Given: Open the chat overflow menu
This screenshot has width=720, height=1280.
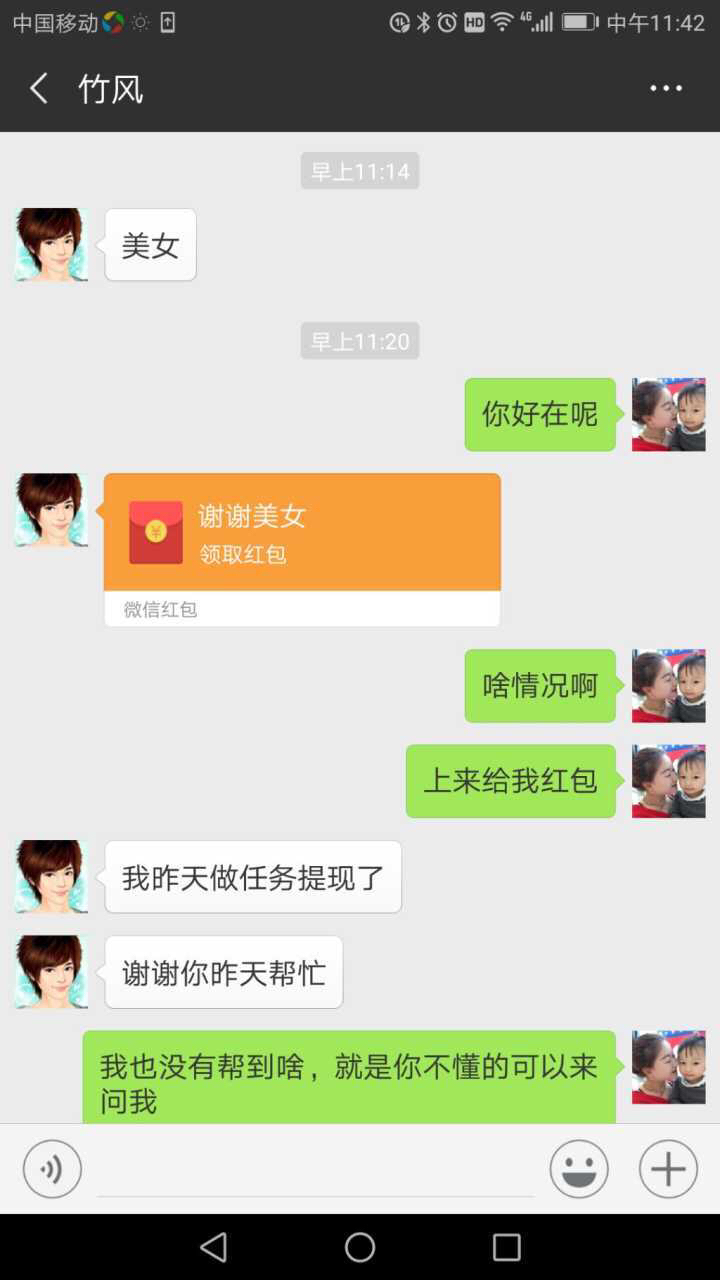Looking at the screenshot, I should [666, 89].
